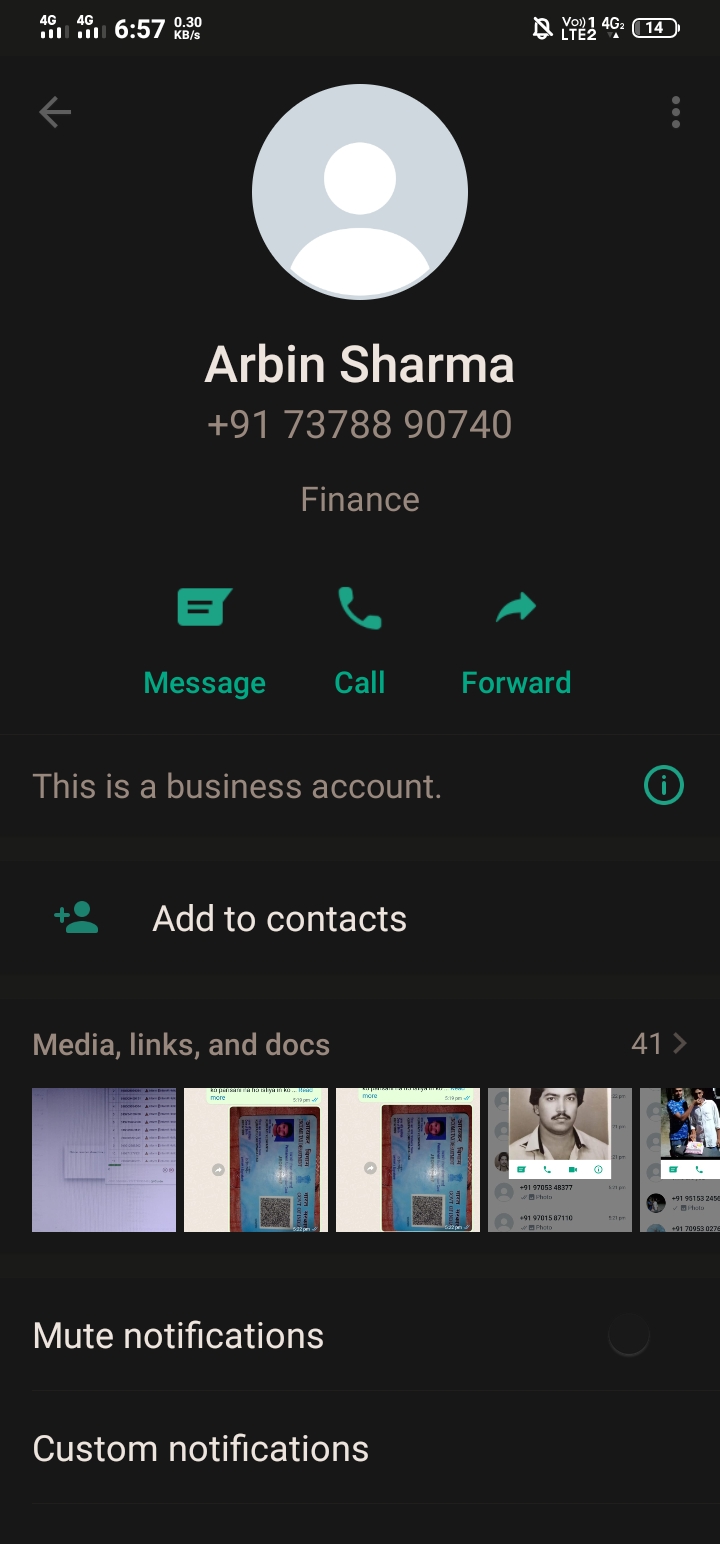Open the black-and-white portrait media thumbnail
This screenshot has height=1544, width=720.
[560, 1160]
